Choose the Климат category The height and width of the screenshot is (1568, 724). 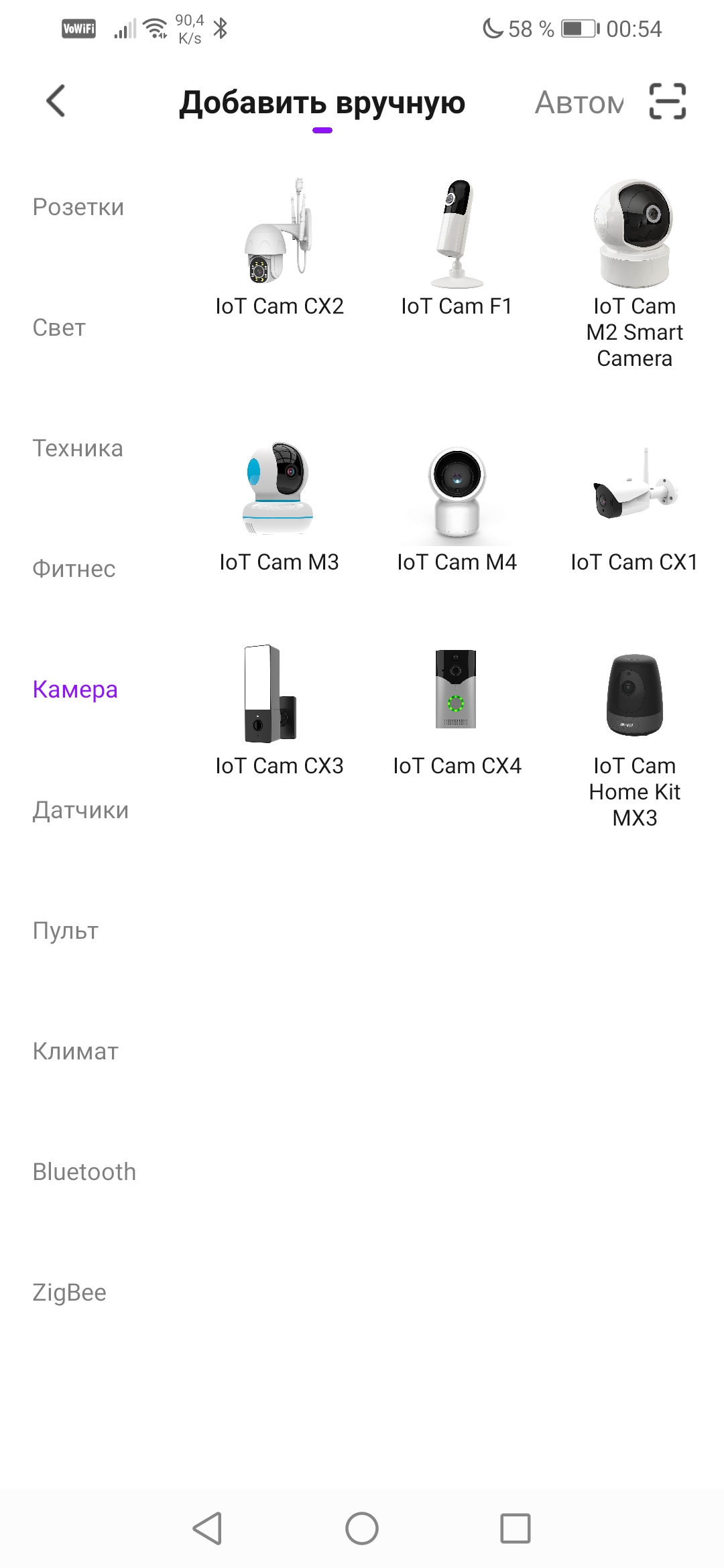pyautogui.click(x=76, y=1051)
